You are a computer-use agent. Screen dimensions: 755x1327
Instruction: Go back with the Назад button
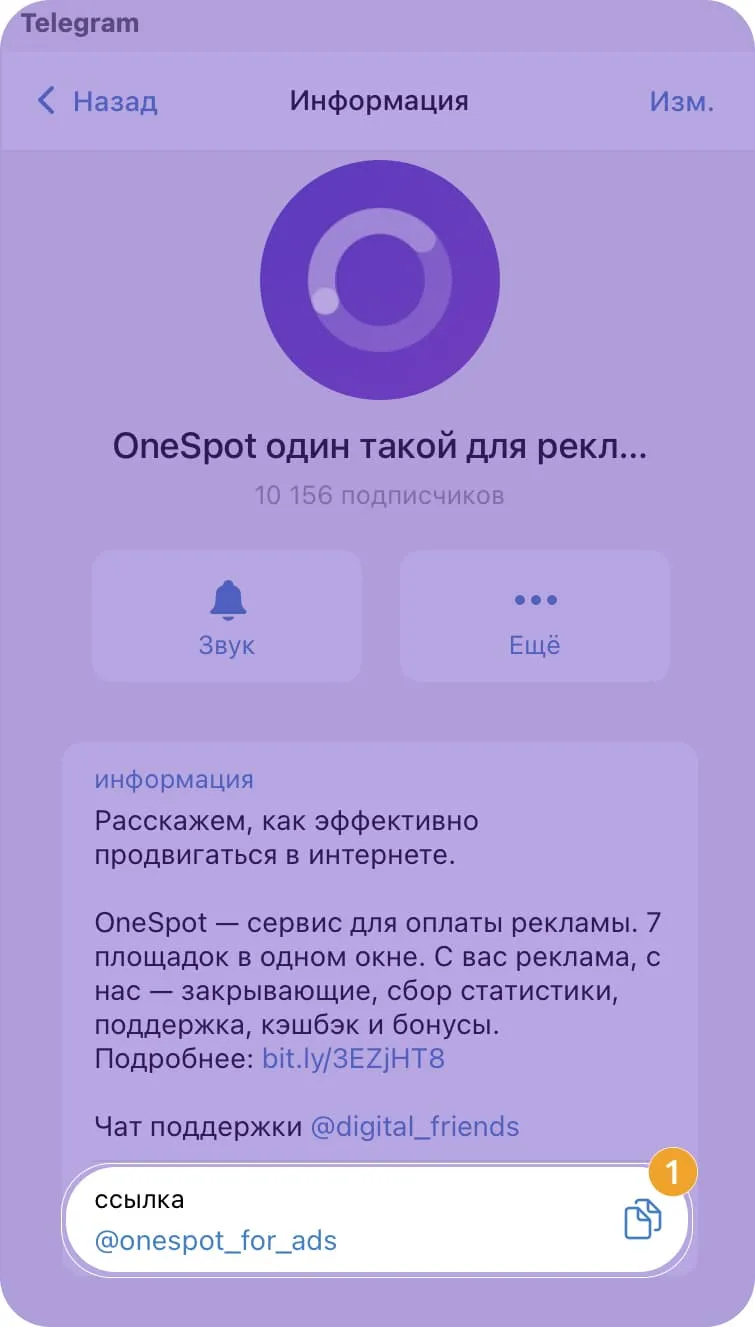tap(97, 101)
